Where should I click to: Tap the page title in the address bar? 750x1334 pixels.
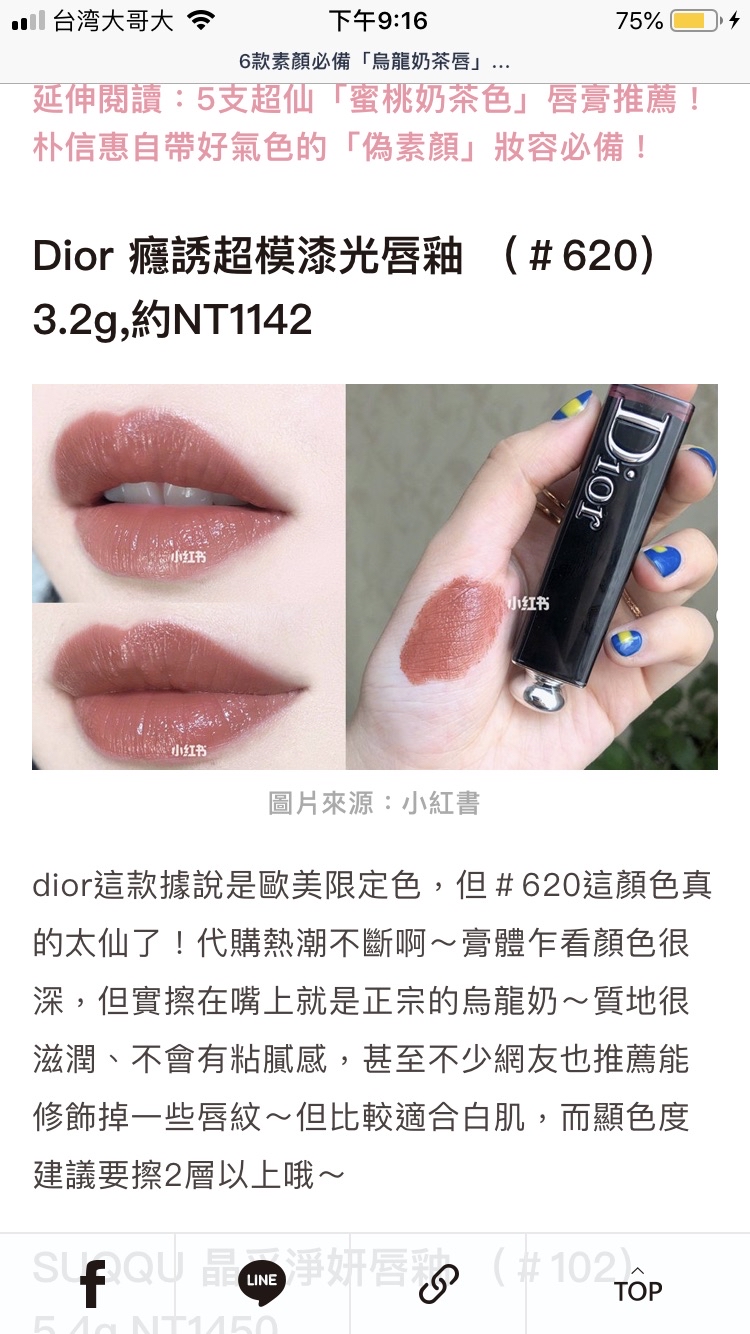375,62
